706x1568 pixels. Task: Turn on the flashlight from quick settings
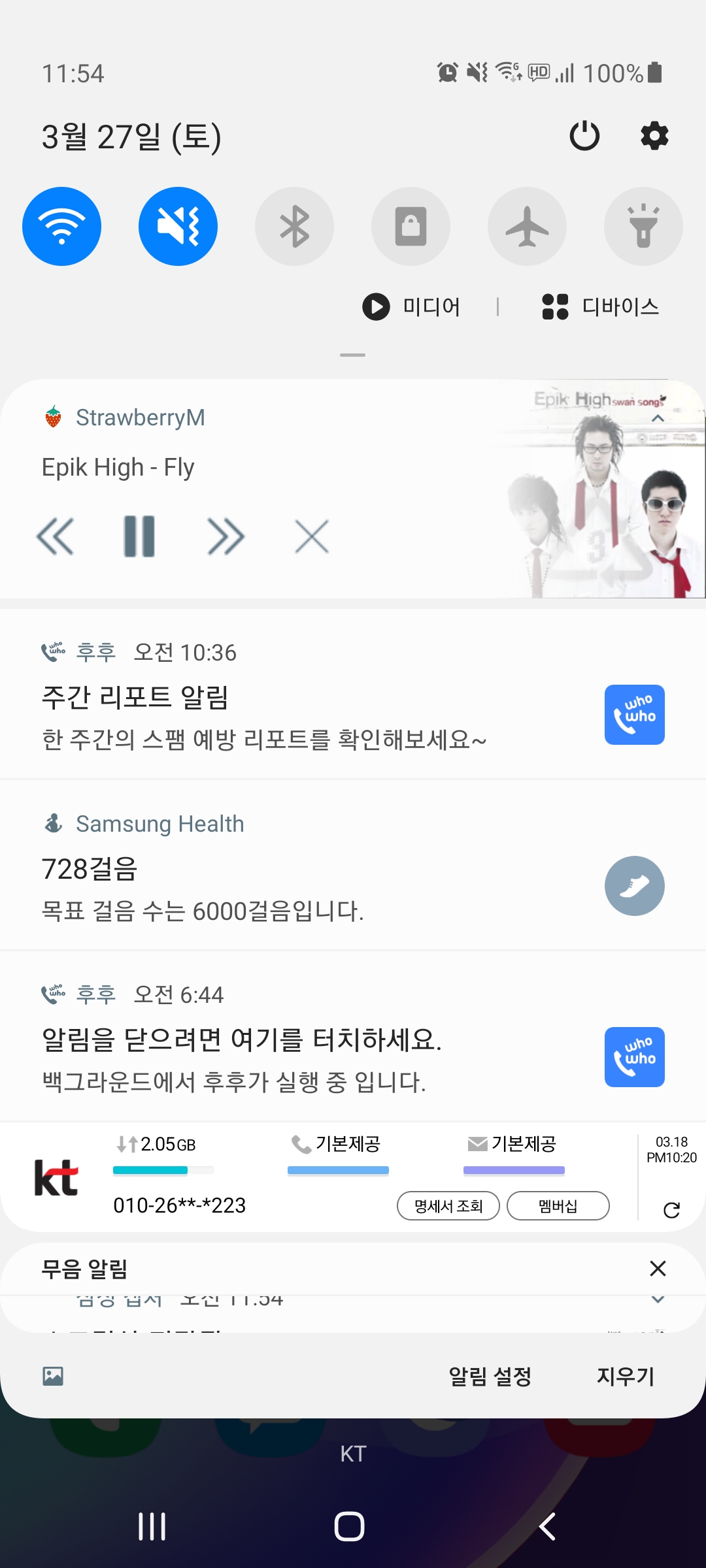pyautogui.click(x=643, y=226)
